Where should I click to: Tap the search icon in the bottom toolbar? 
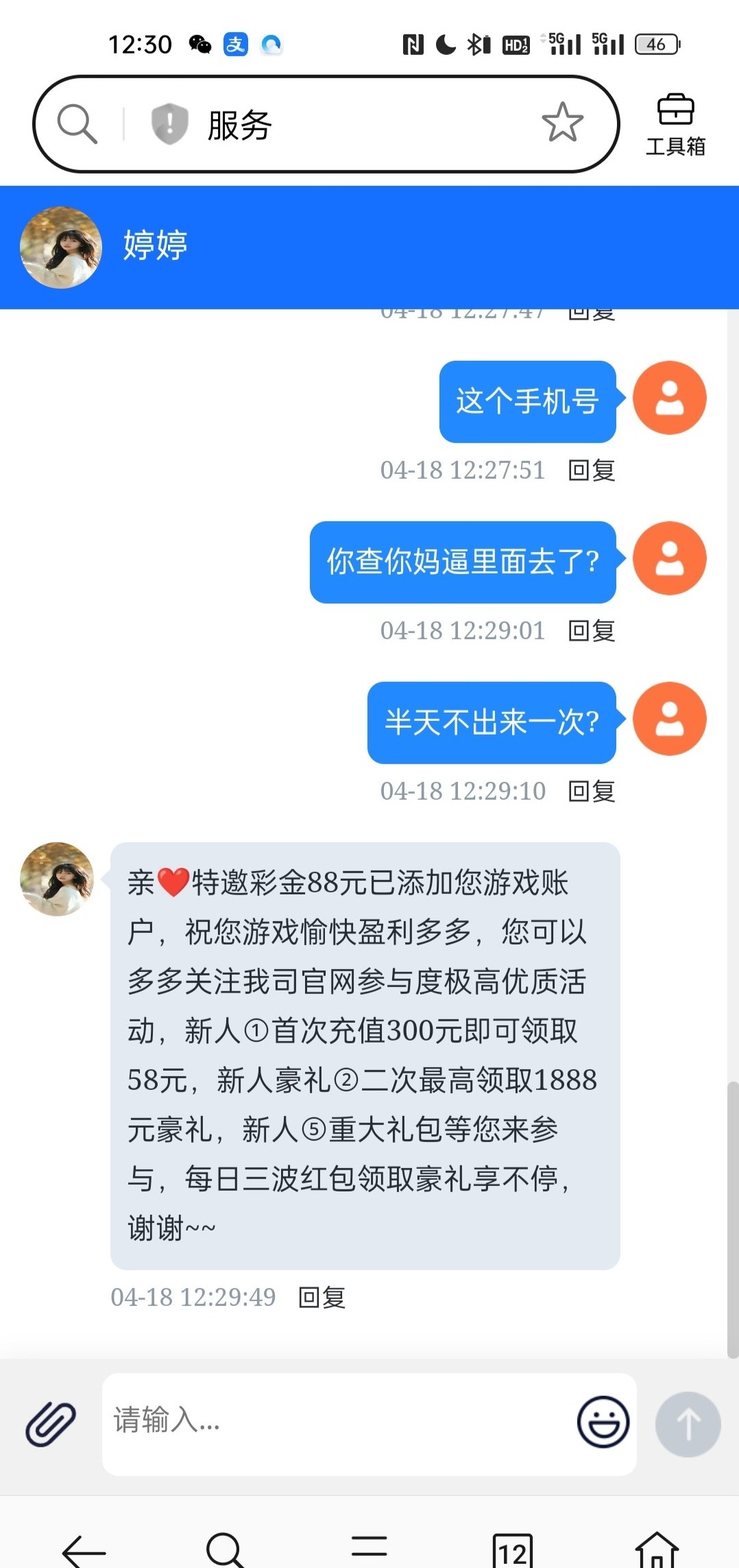point(225,1549)
